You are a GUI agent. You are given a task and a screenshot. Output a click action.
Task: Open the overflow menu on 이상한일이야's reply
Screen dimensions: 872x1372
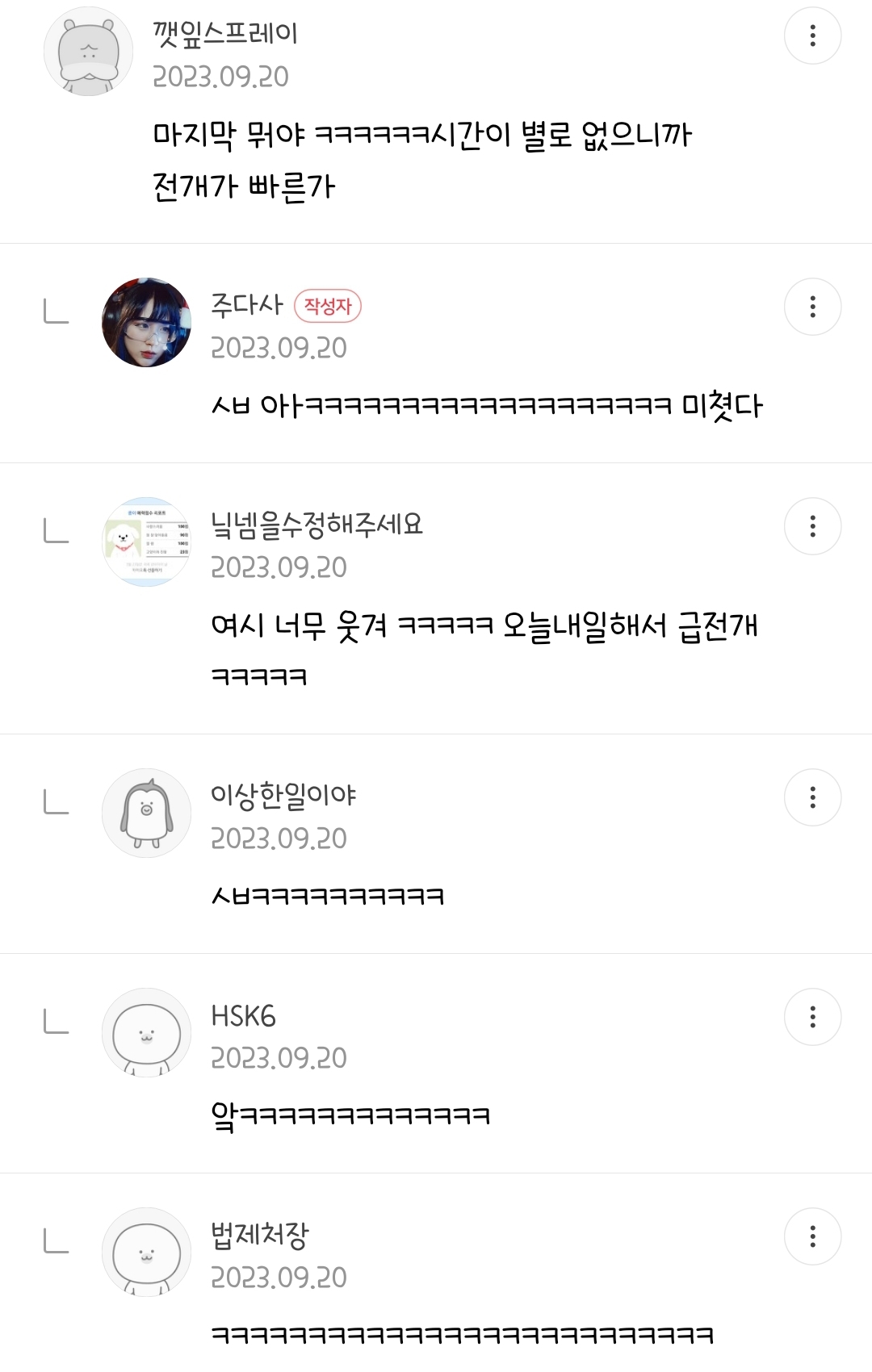[812, 797]
